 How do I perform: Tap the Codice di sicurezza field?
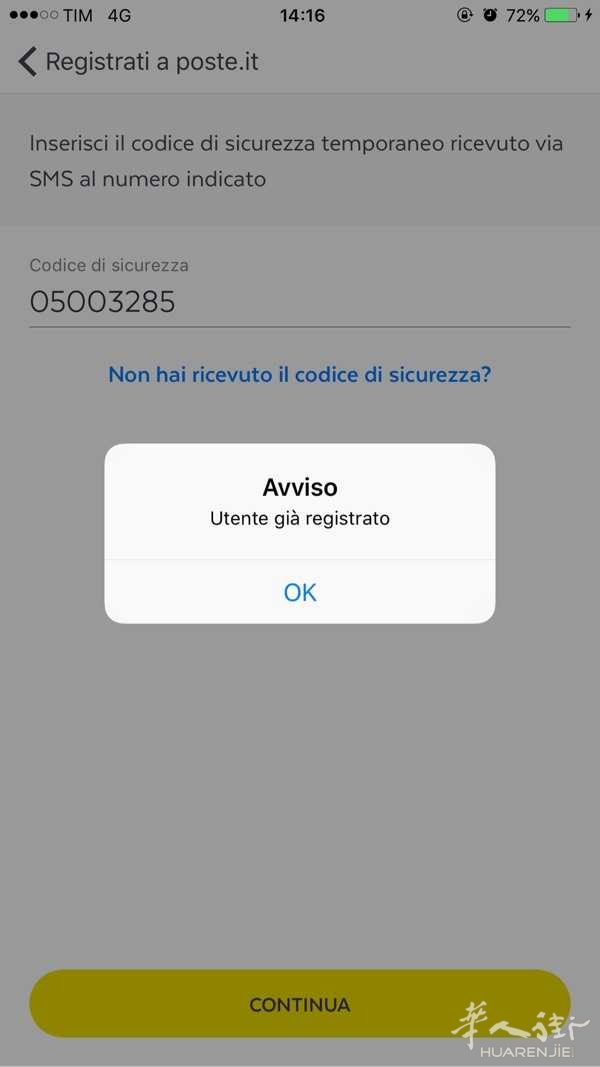pyautogui.click(x=299, y=302)
